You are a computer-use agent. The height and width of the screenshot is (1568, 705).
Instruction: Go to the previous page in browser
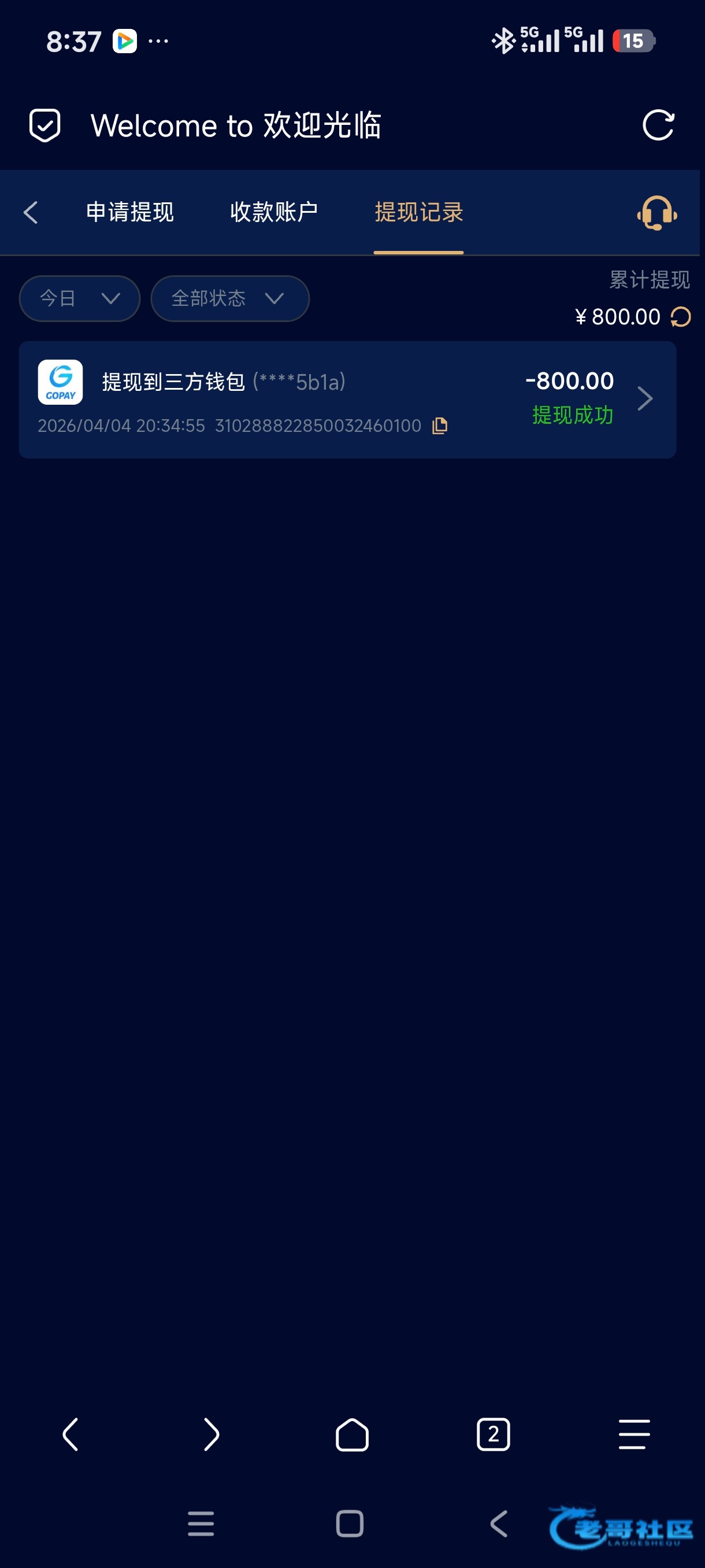tap(70, 1434)
